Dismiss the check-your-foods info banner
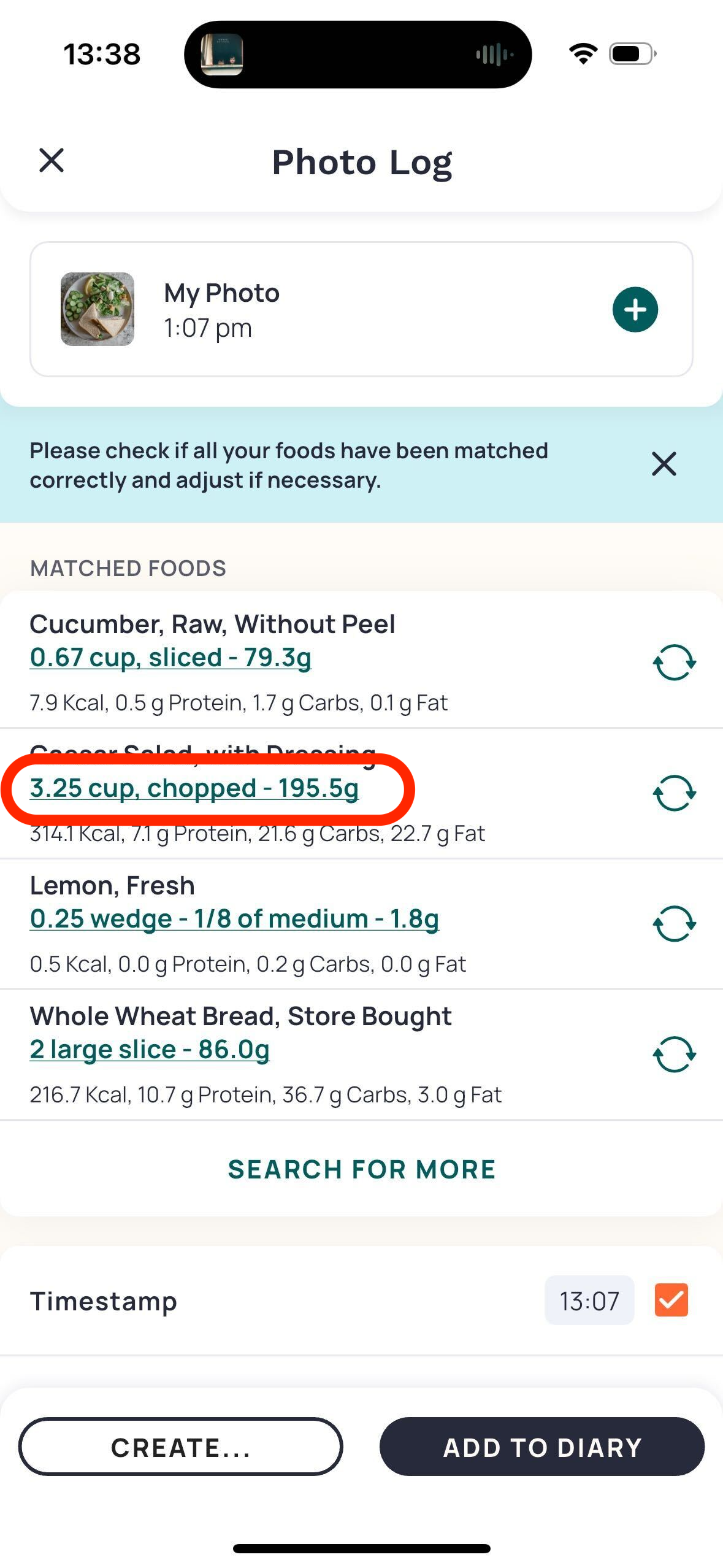The width and height of the screenshot is (723, 1568). pos(664,464)
